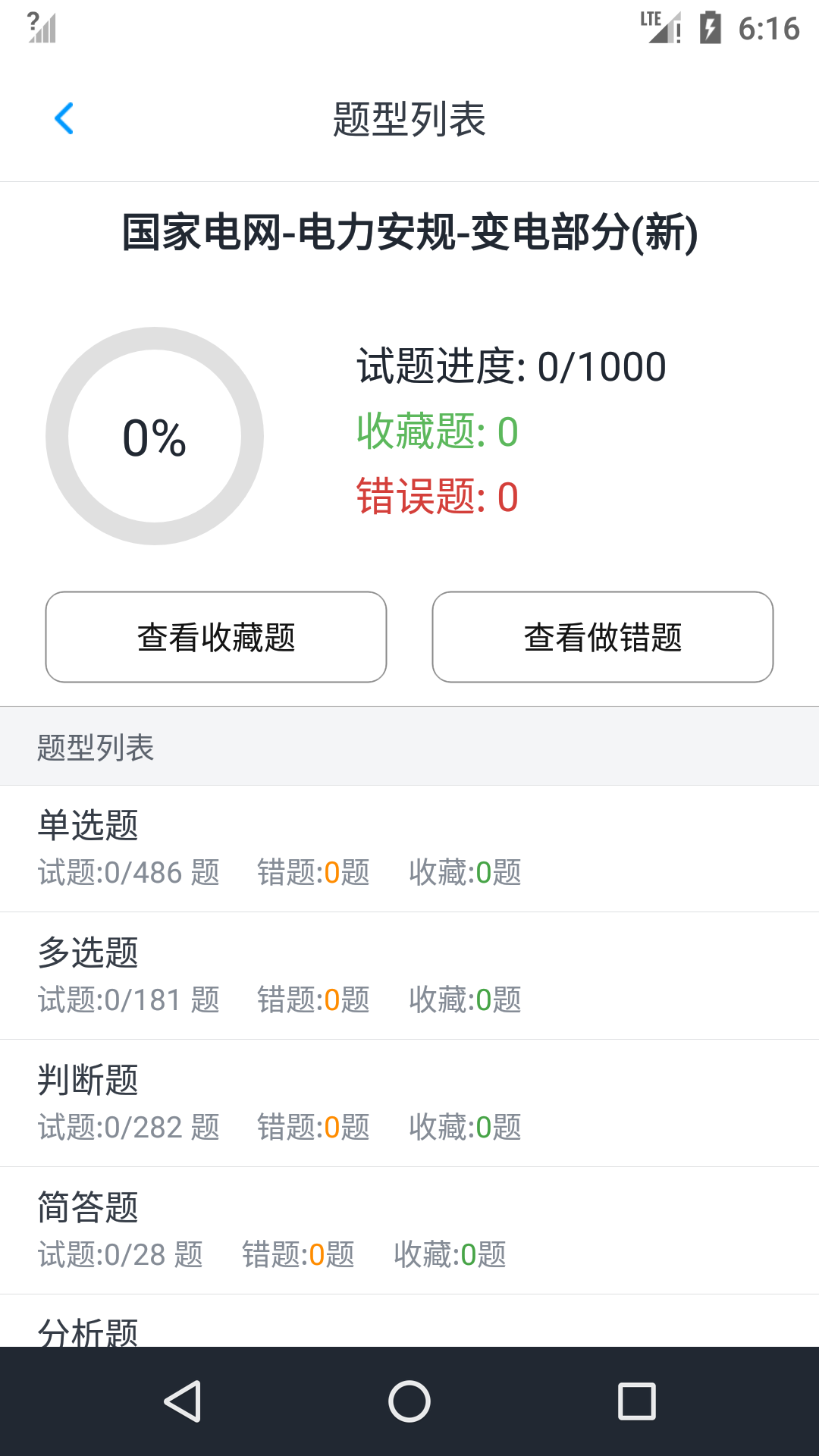Open the 分析题 row
Screen dimensions: 819x1456
[x=409, y=1329]
